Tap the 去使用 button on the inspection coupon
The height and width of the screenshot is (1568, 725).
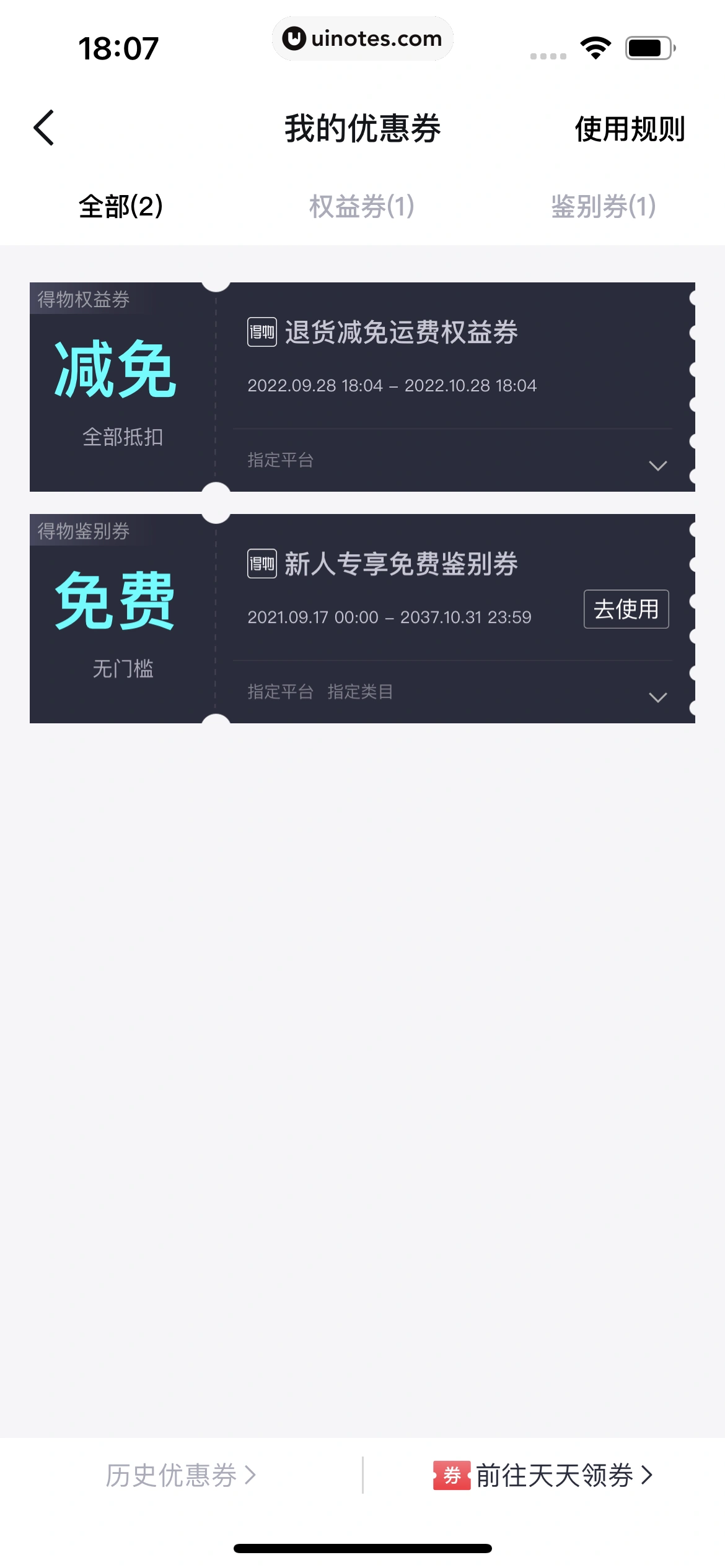626,611
